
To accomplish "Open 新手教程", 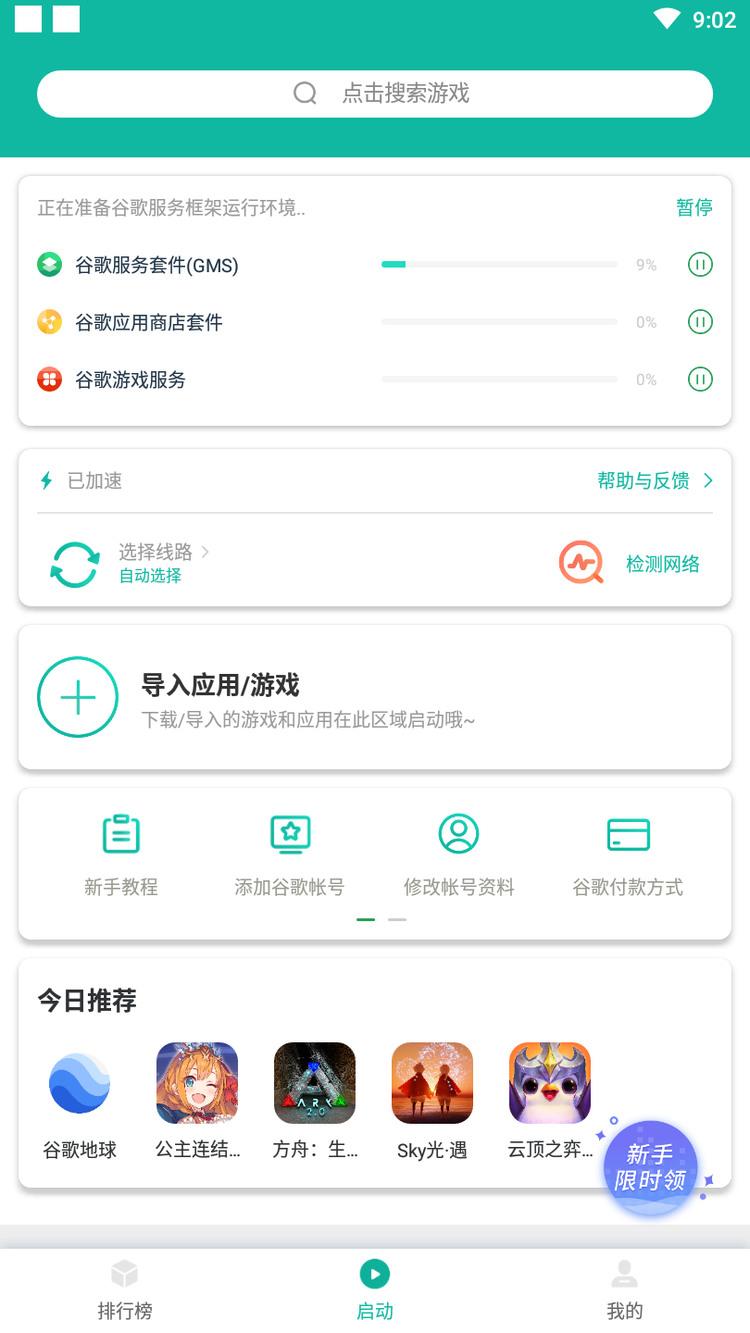I will [x=121, y=854].
